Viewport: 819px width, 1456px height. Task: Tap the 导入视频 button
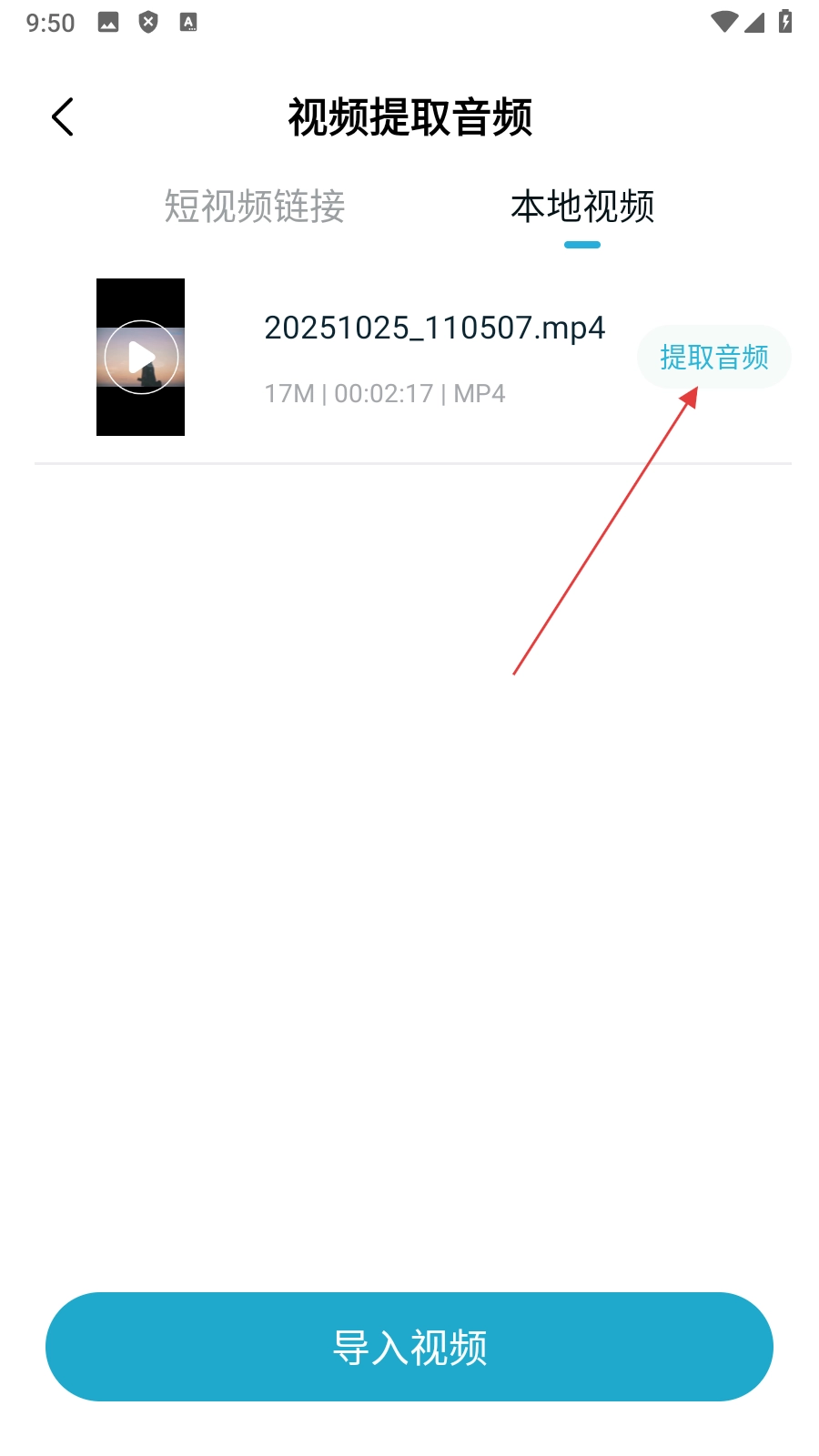[x=409, y=1346]
